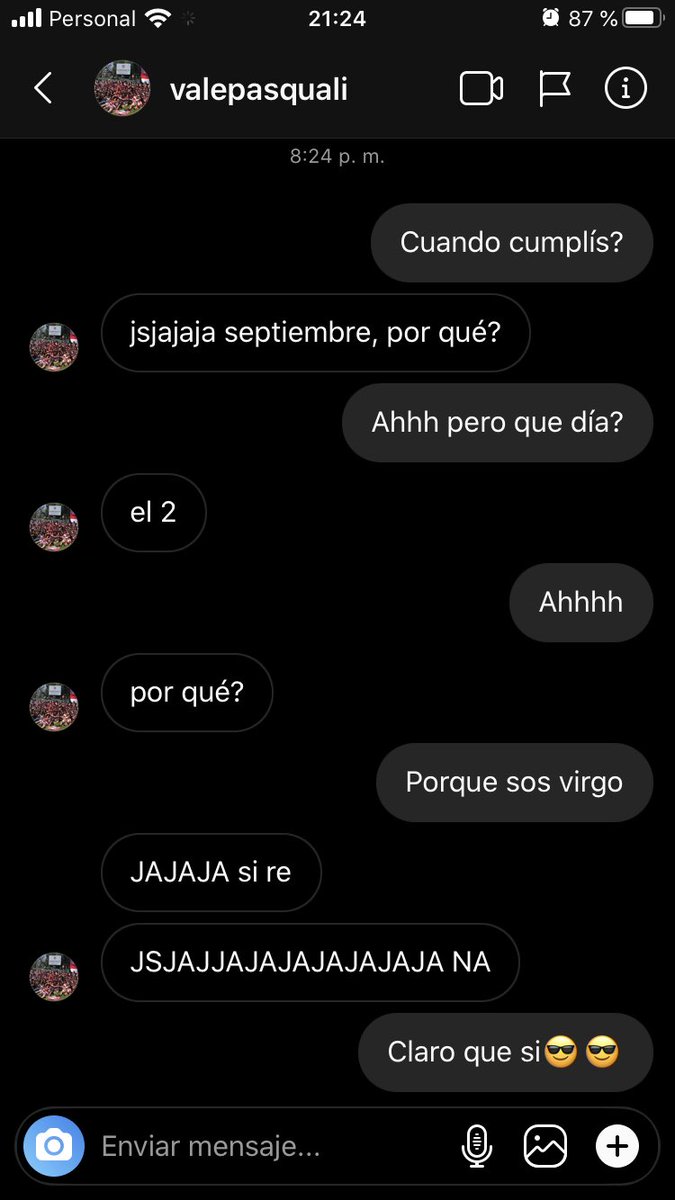The height and width of the screenshot is (1200, 675).
Task: Open the camera from the message bar
Action: 54,1146
